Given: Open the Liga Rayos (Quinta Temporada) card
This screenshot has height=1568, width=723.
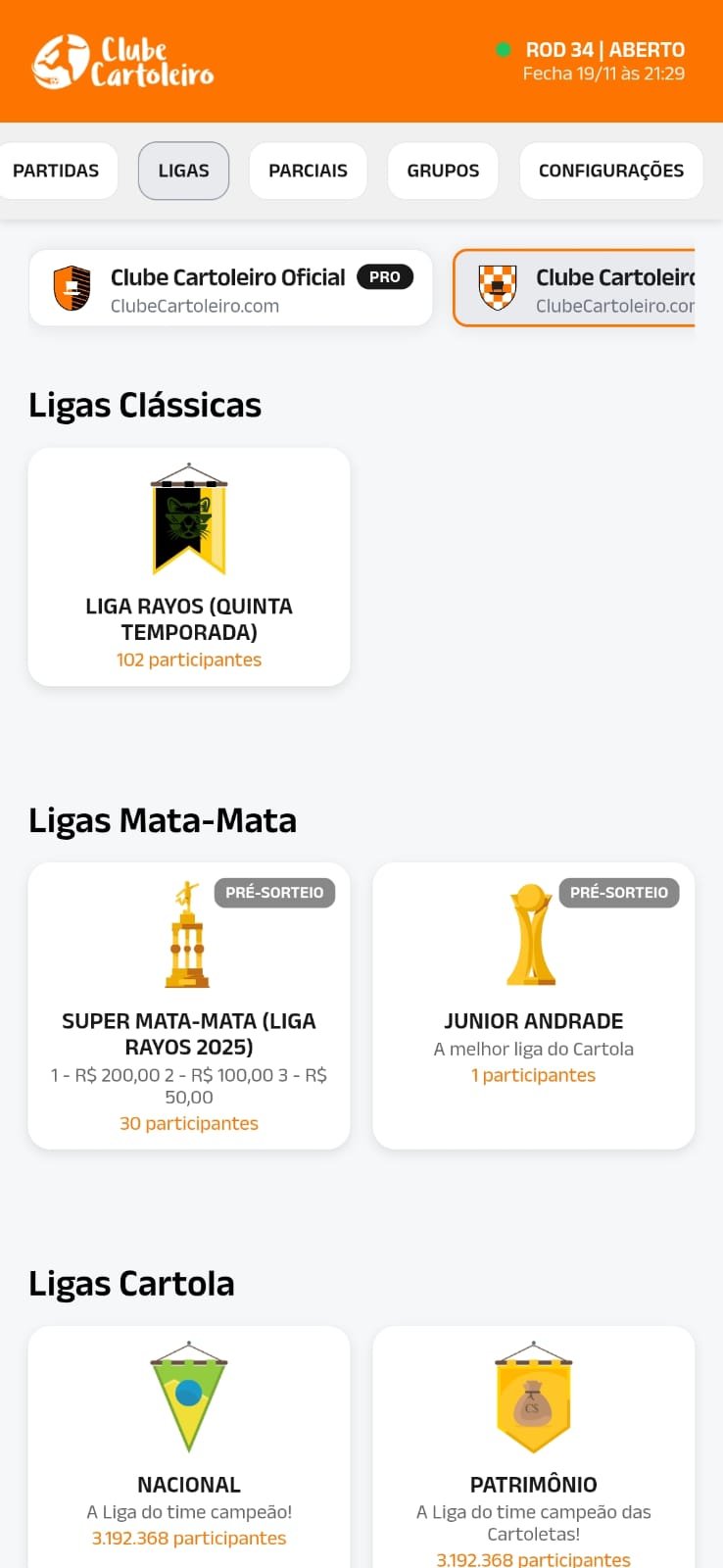Looking at the screenshot, I should [x=189, y=566].
